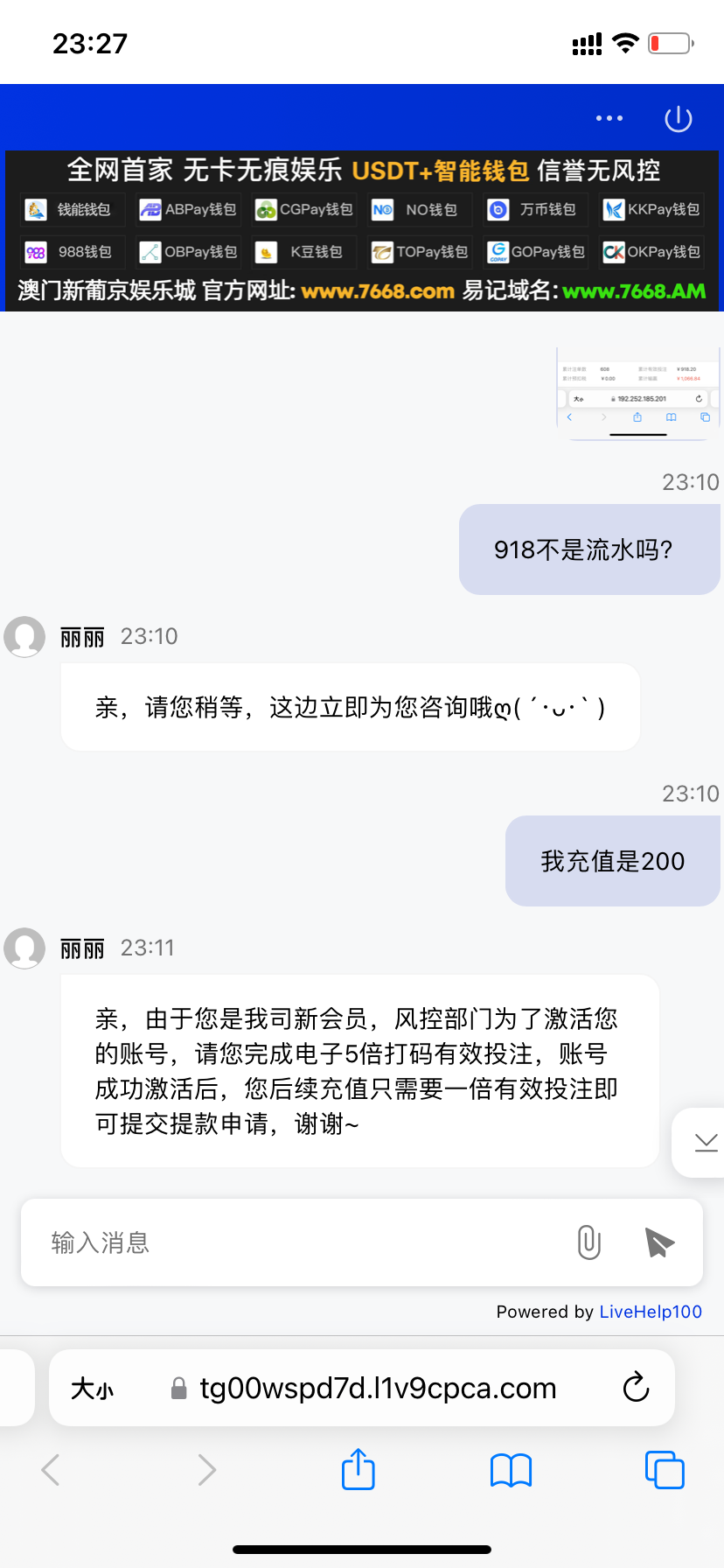The width and height of the screenshot is (724, 1568).
Task: Open the LiveHelp100 link
Action: 650,1311
